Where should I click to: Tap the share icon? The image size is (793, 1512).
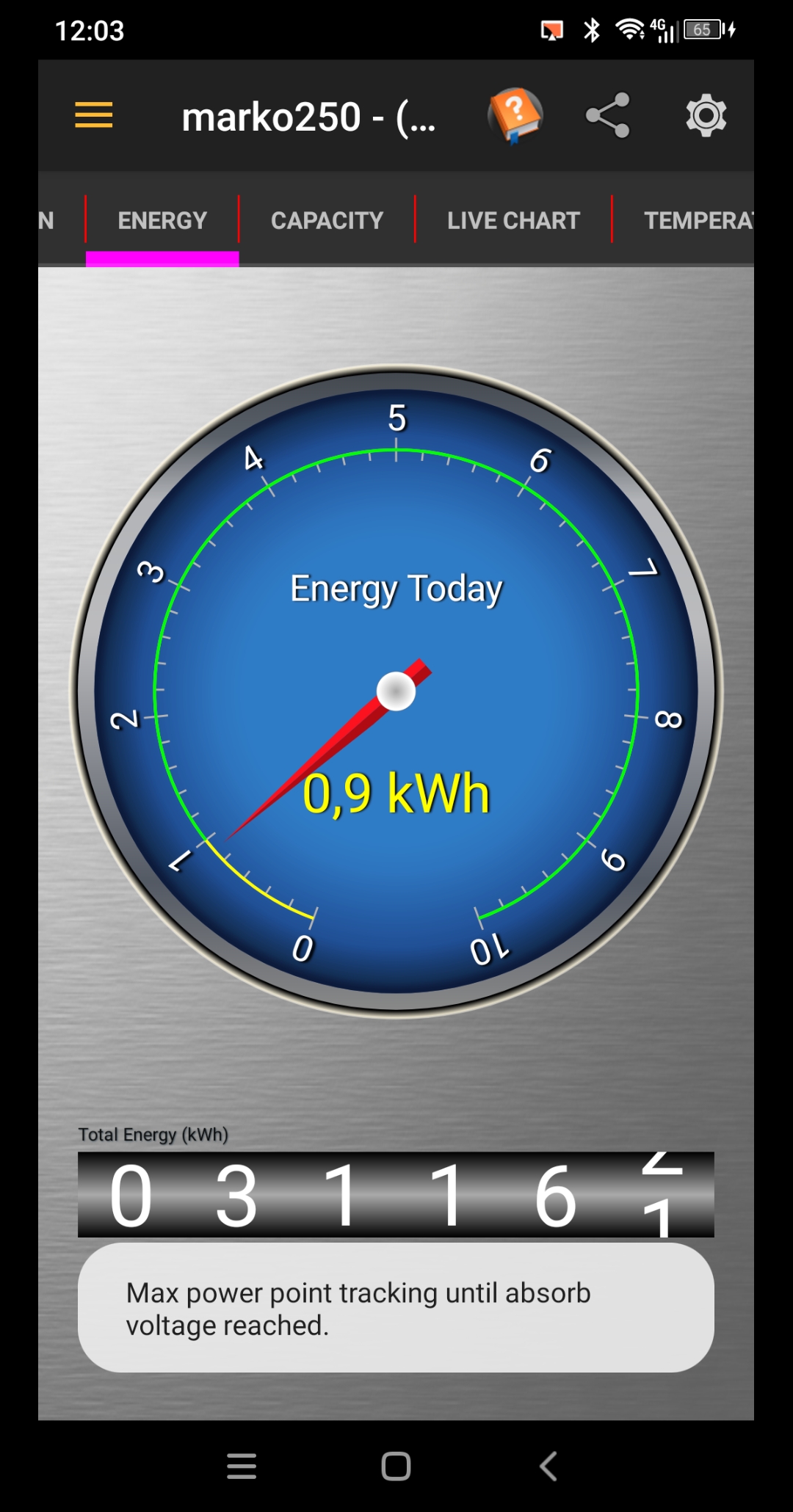608,115
